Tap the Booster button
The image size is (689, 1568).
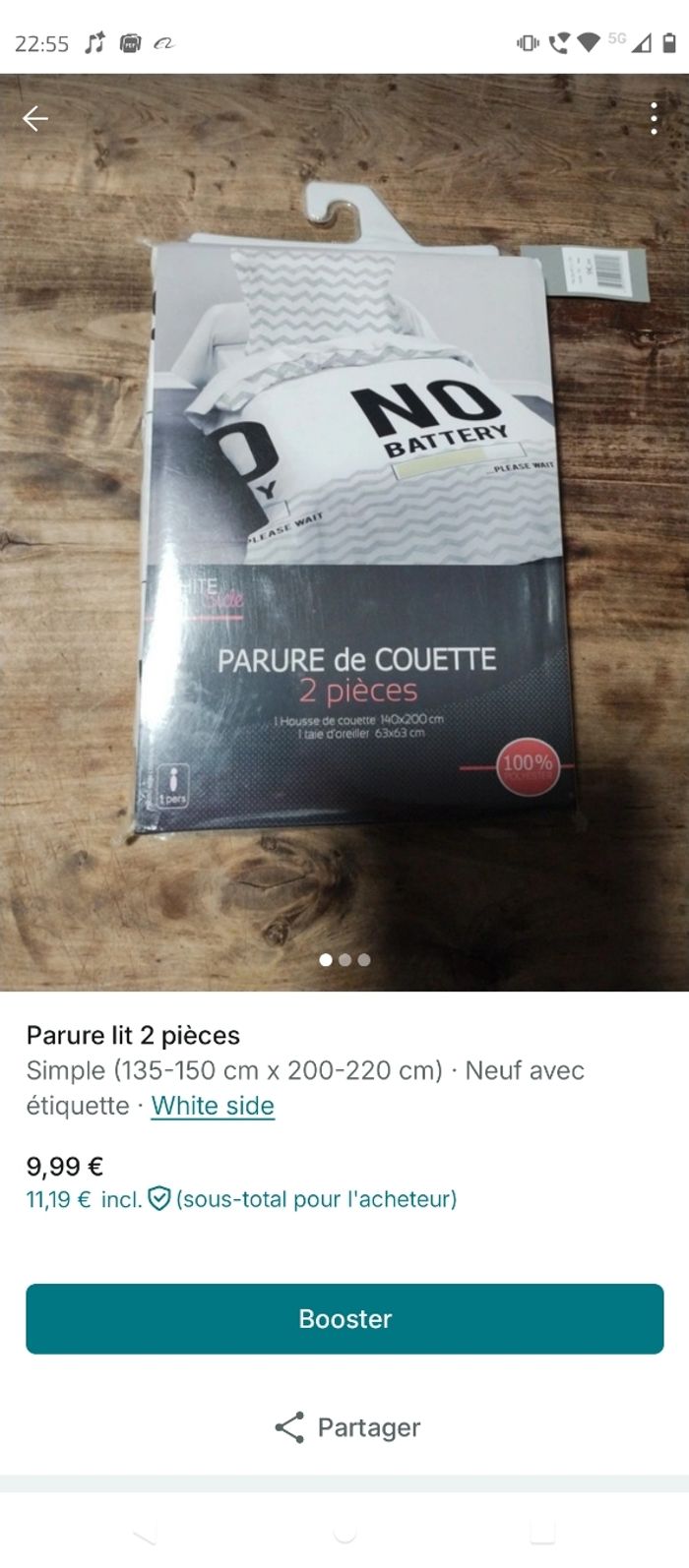point(344,1318)
